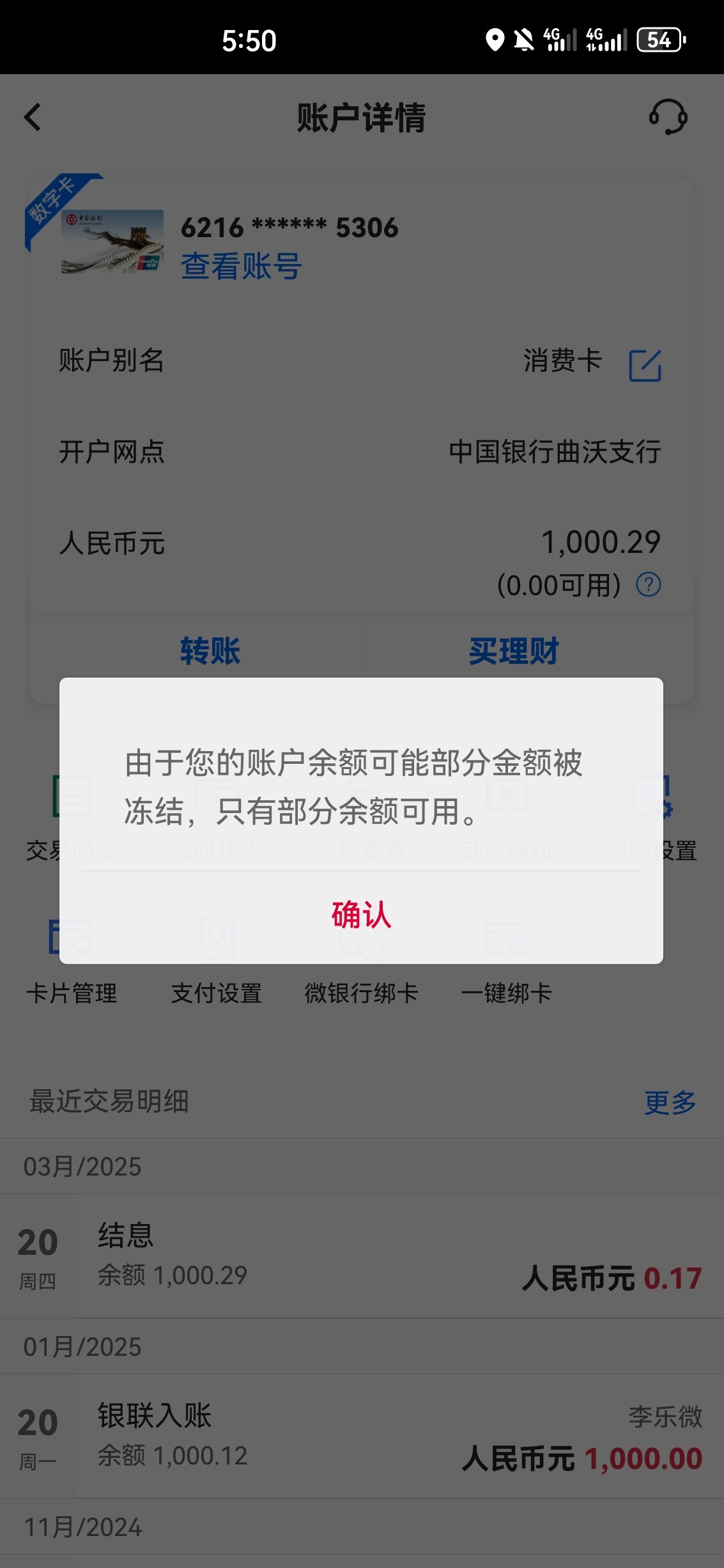View the full account number
The width and height of the screenshot is (724, 1568).
(x=241, y=267)
